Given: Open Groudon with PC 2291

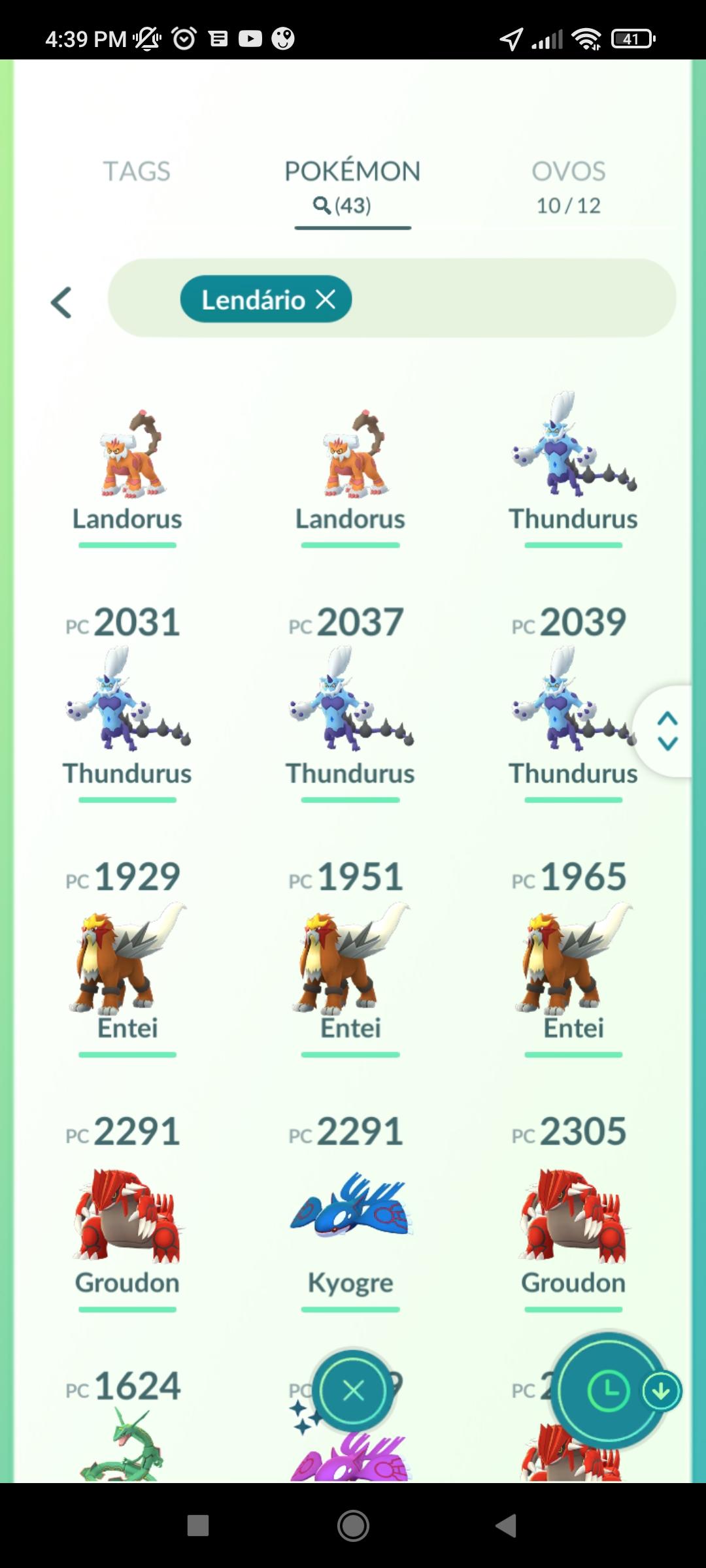Looking at the screenshot, I should click(x=127, y=1215).
